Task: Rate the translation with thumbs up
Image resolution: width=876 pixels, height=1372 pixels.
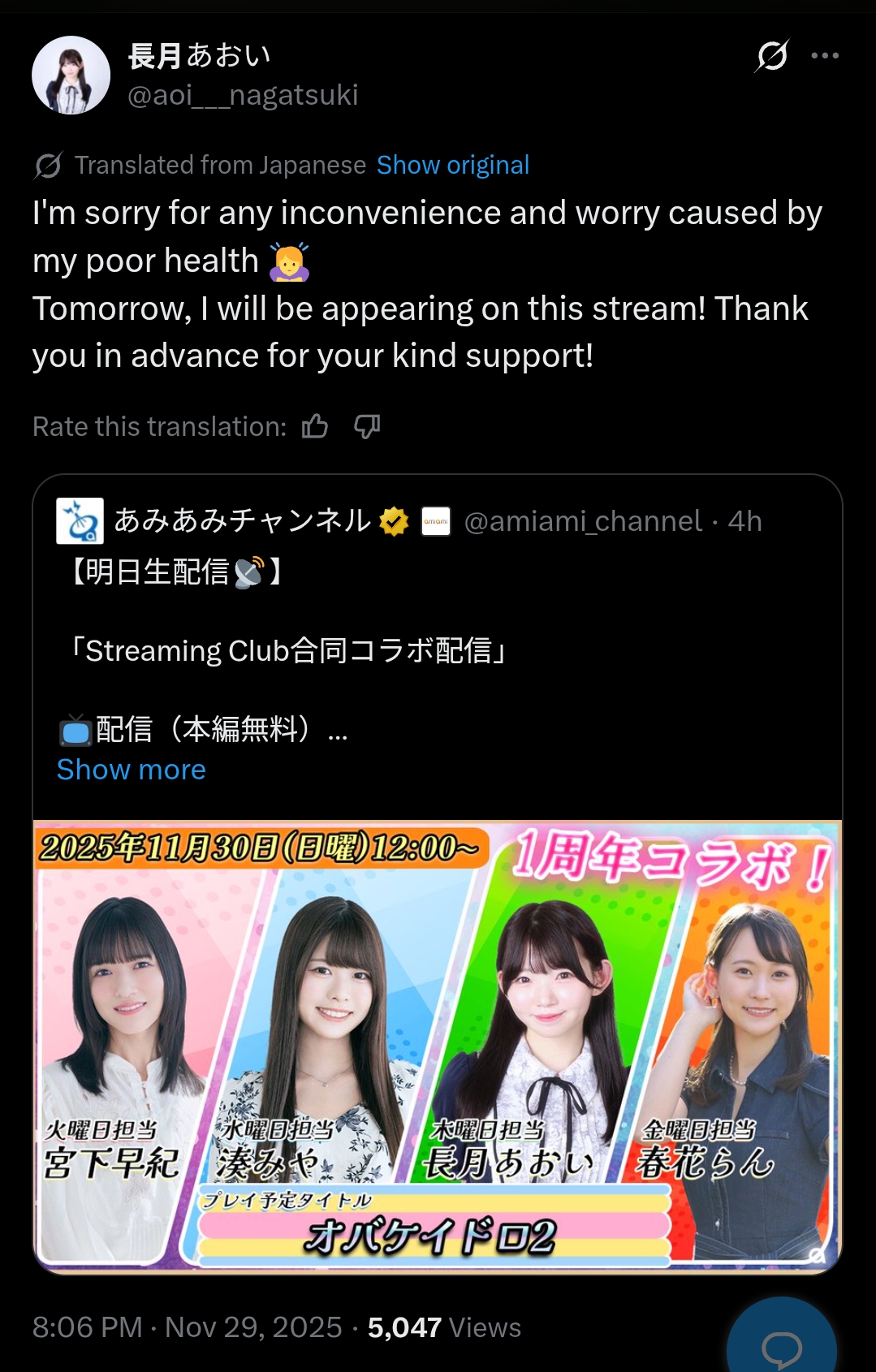Action: 315,426
